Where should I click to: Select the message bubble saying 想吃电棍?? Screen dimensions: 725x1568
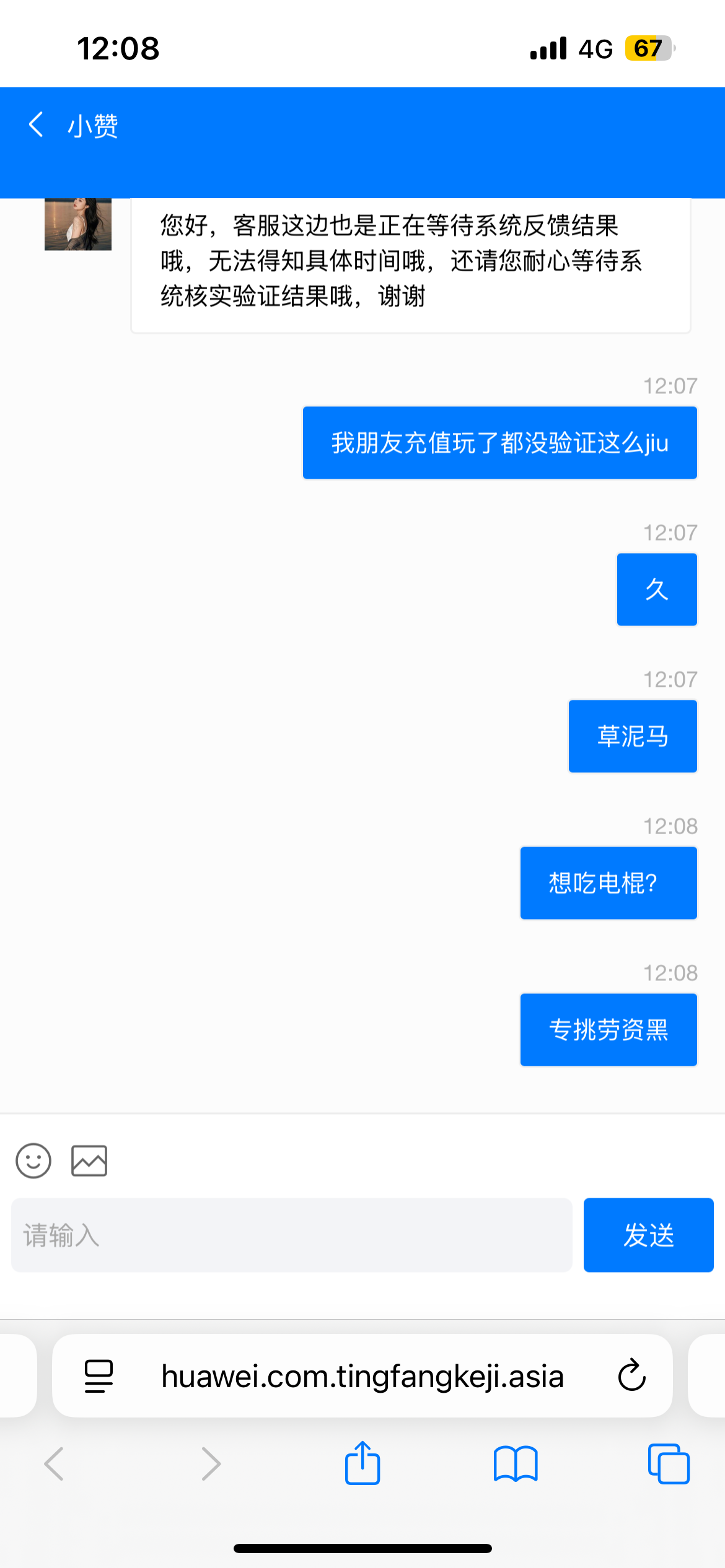pos(608,882)
